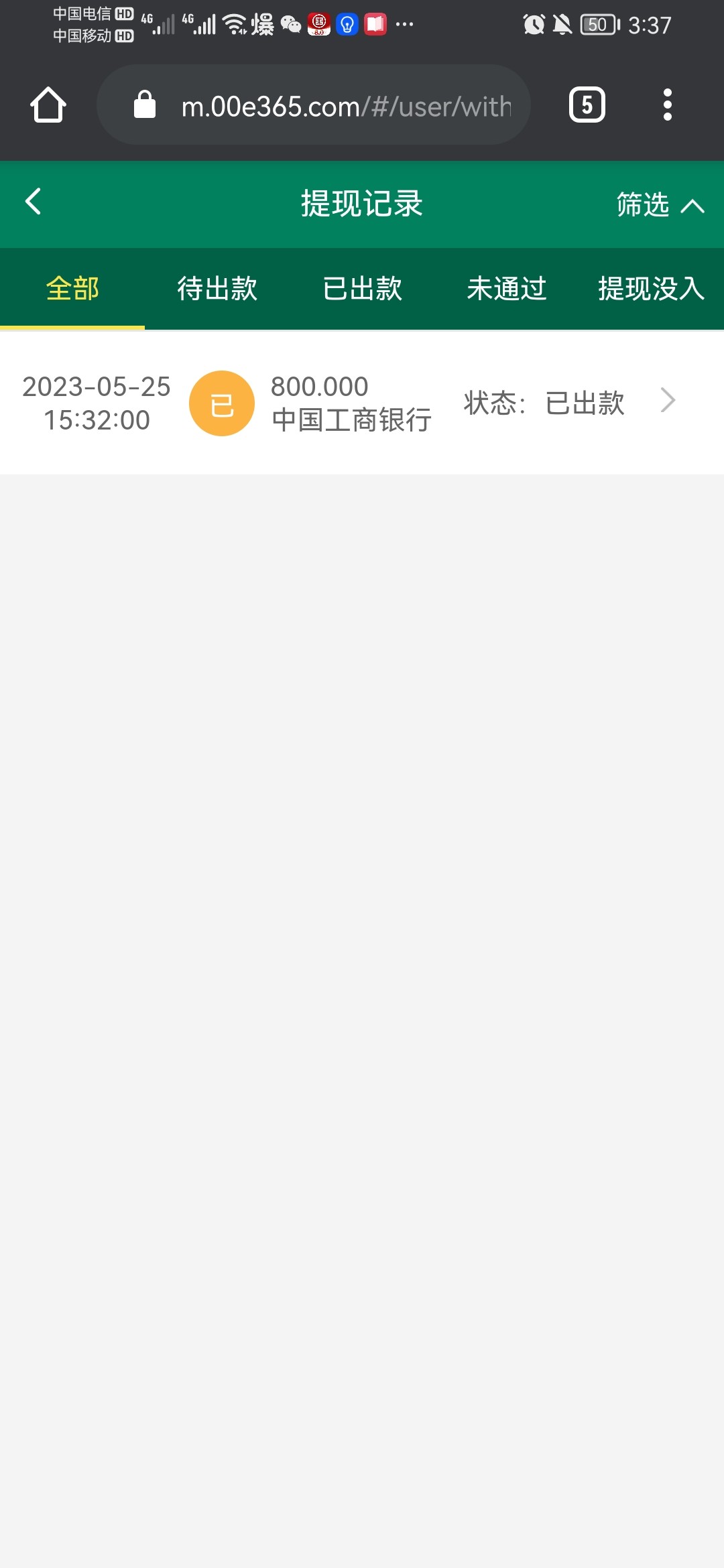724x1568 pixels.
Task: Go back from the 提现记录 page
Action: 33,202
